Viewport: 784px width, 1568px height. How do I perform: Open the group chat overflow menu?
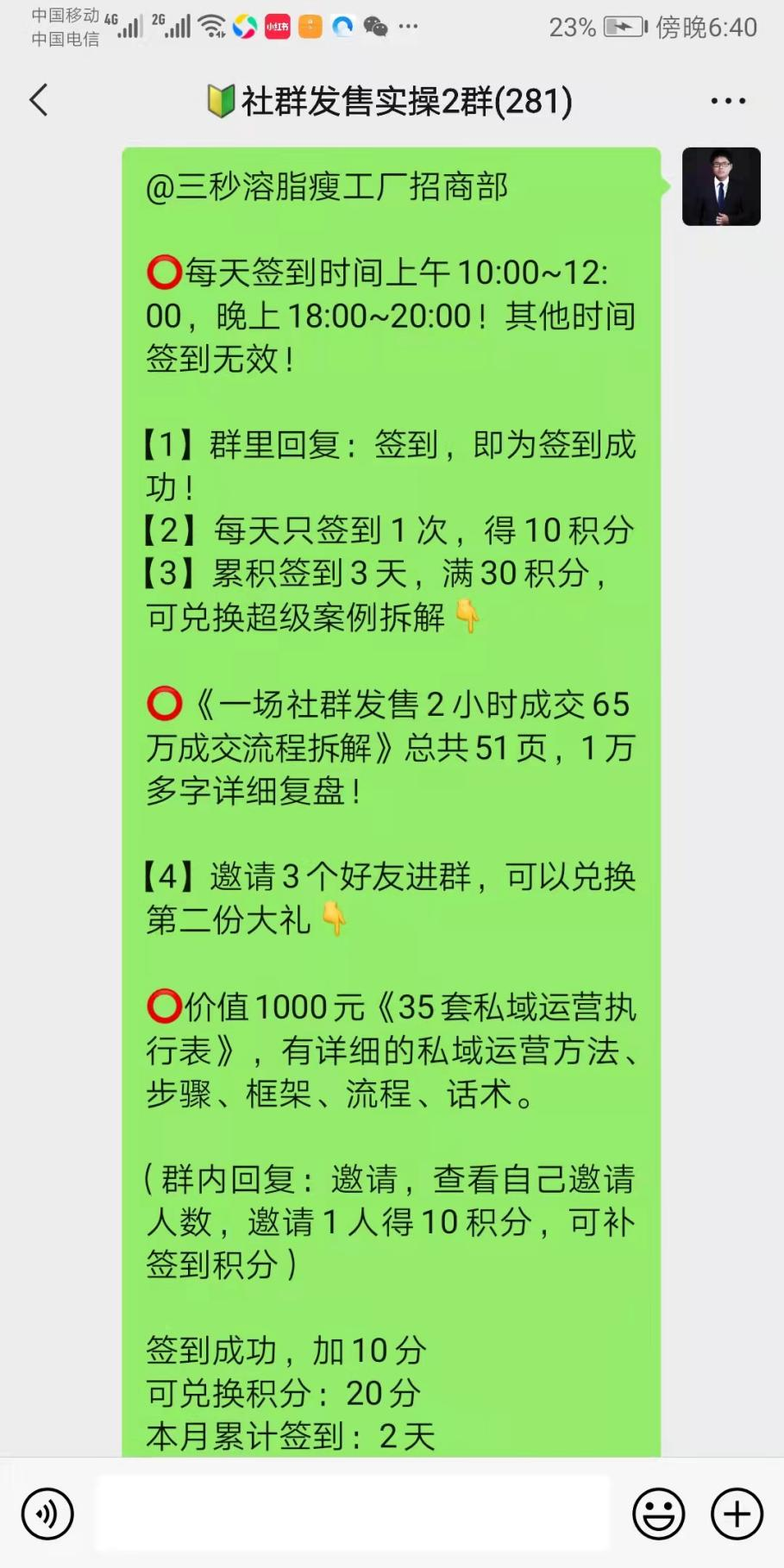pyautogui.click(x=728, y=101)
